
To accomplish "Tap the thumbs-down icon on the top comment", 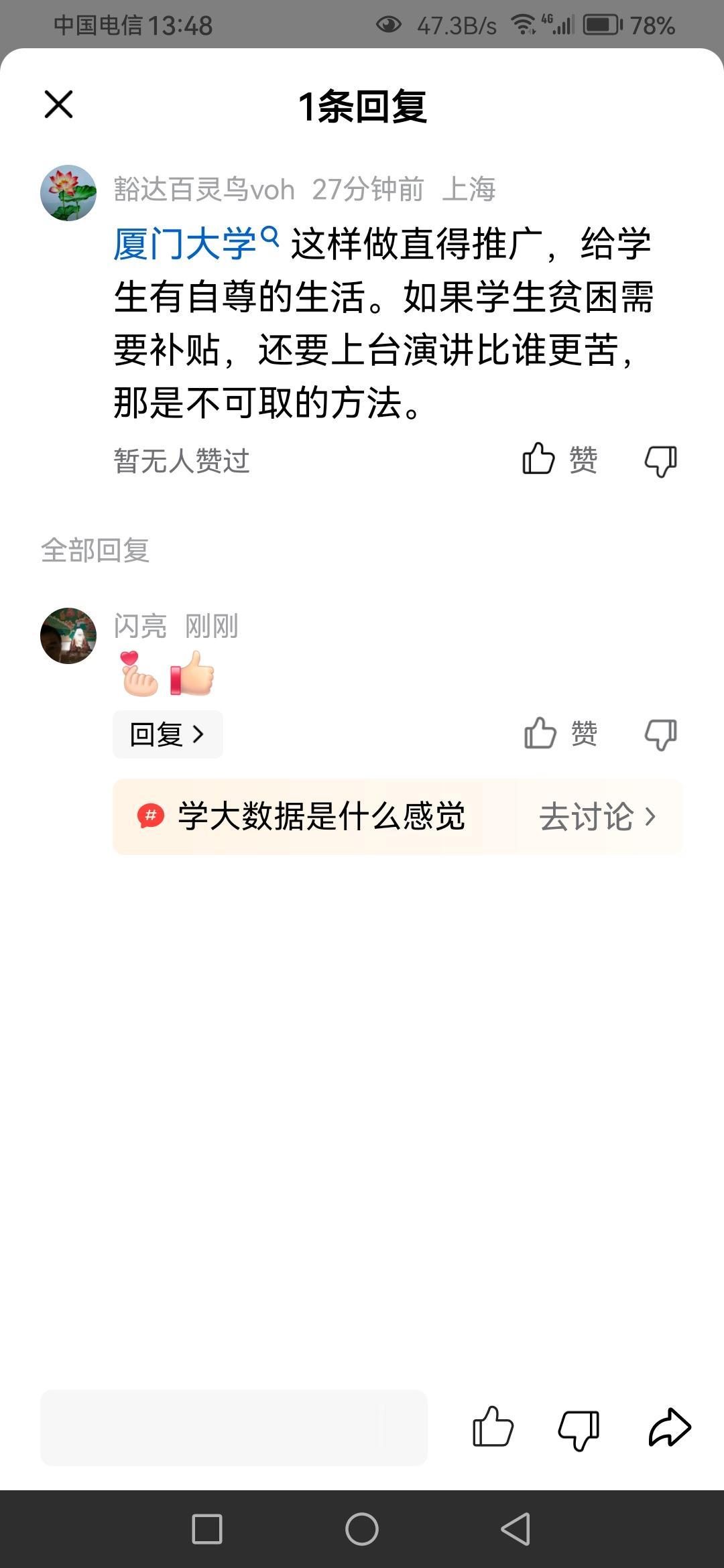I will (x=660, y=460).
